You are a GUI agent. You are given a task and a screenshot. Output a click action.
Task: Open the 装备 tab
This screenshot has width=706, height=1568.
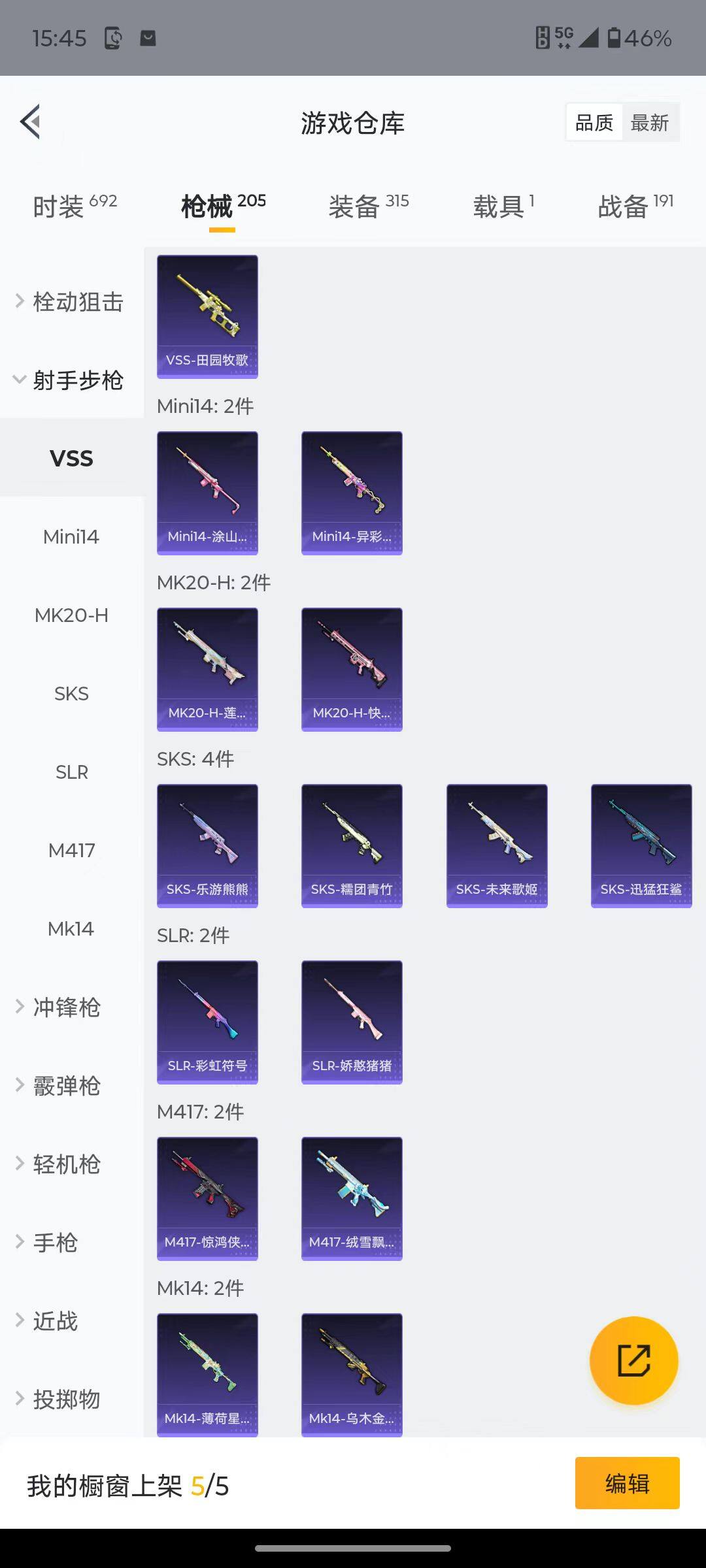[368, 206]
